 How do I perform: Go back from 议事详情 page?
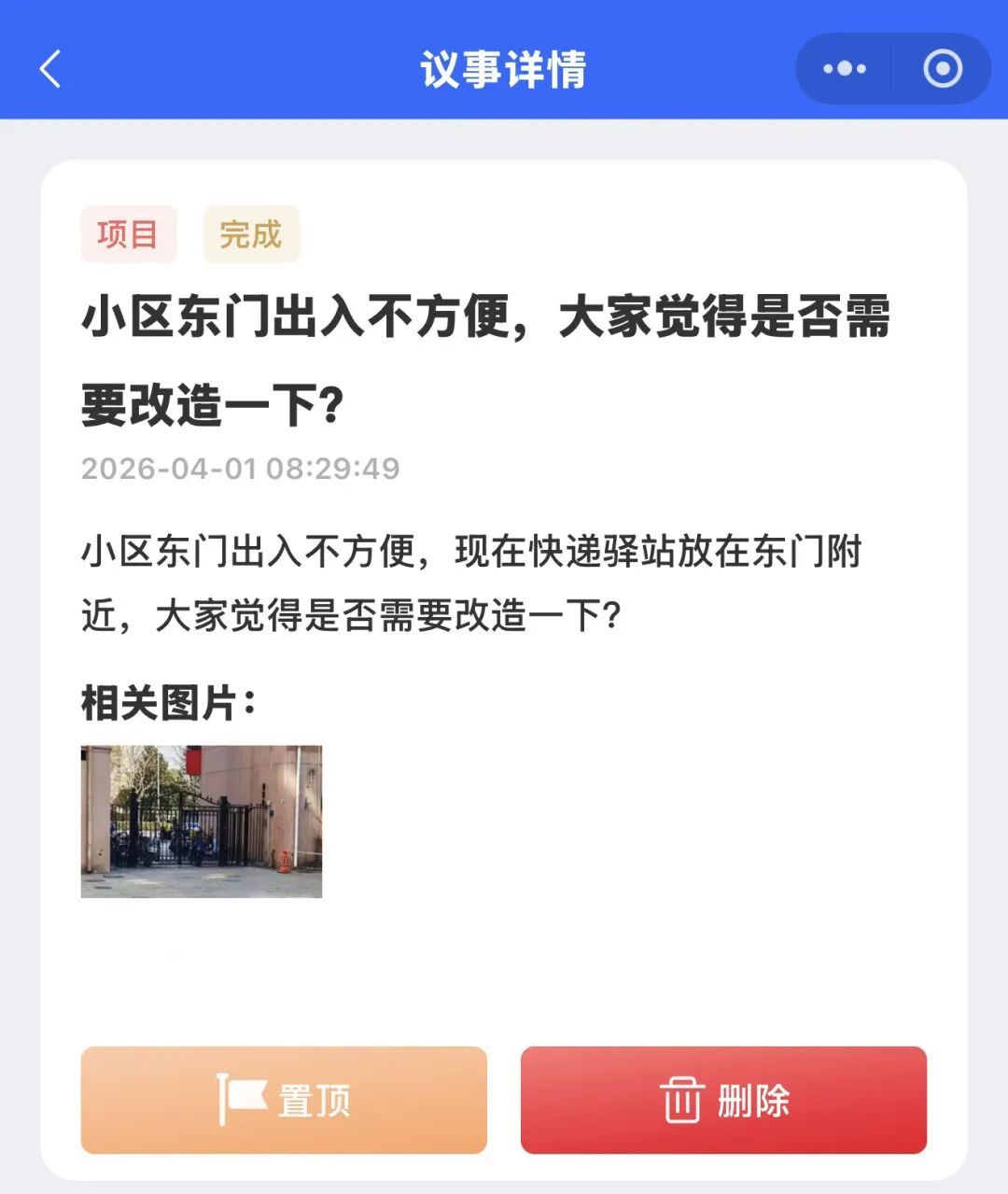pyautogui.click(x=50, y=69)
